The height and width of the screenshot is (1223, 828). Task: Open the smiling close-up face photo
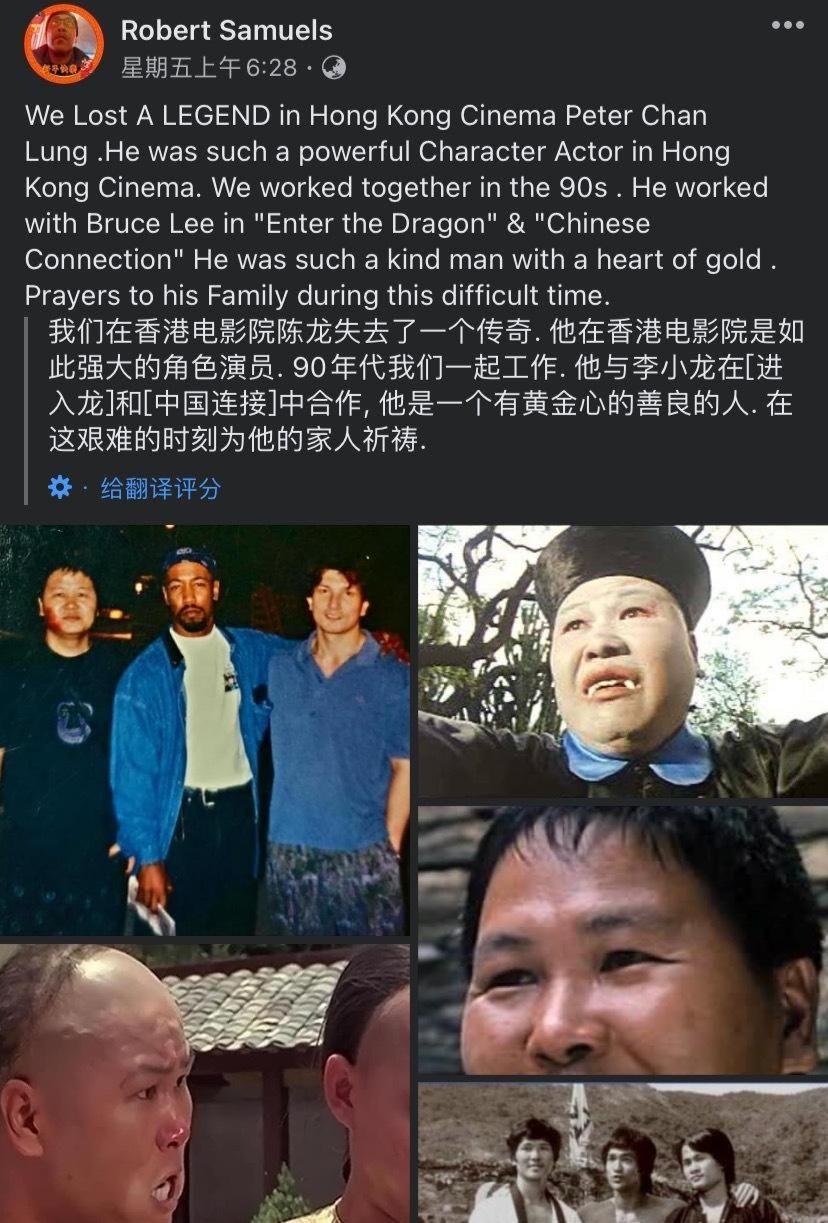coord(622,940)
